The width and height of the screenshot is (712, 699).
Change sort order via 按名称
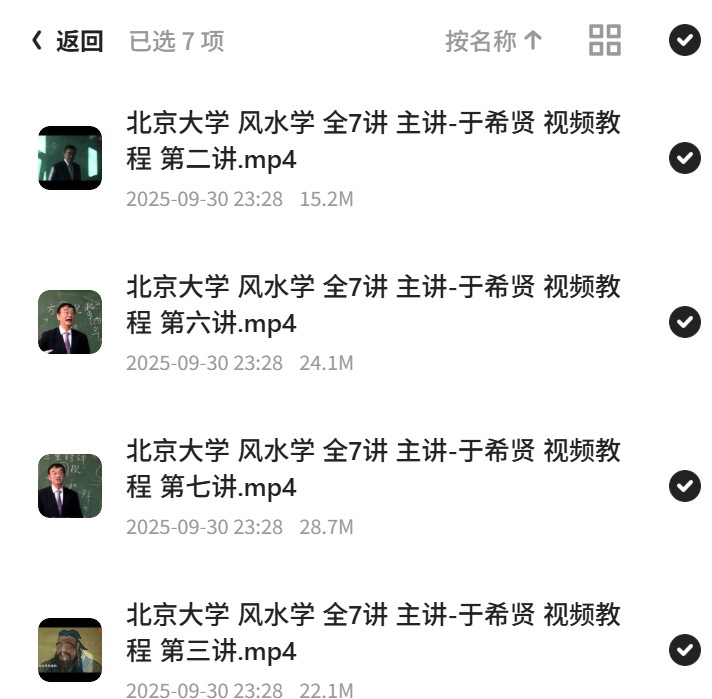coord(494,41)
